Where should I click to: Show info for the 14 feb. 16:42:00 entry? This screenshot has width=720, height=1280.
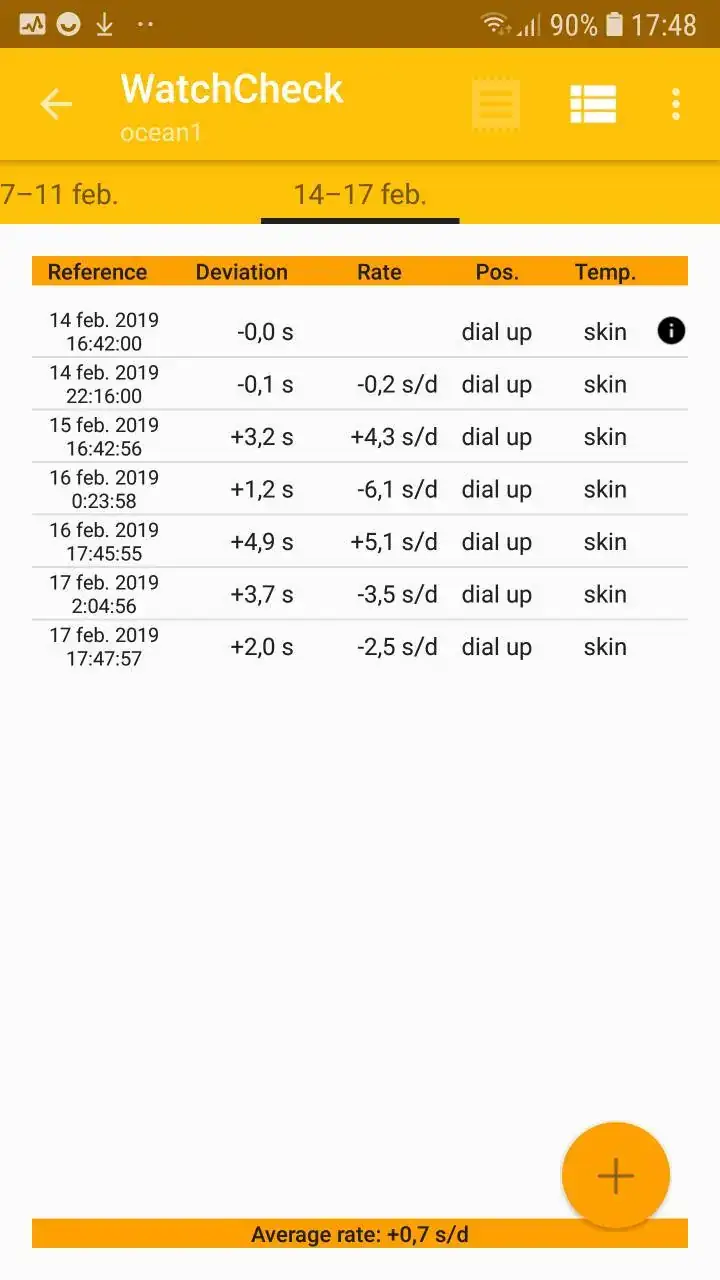(671, 331)
